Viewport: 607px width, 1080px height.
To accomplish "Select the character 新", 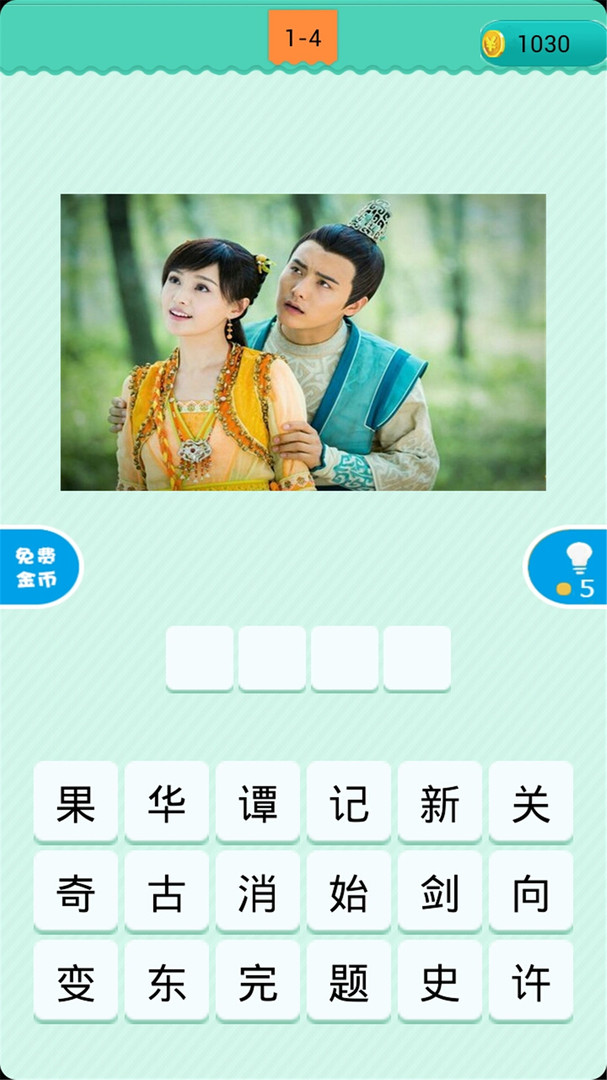I will click(440, 803).
